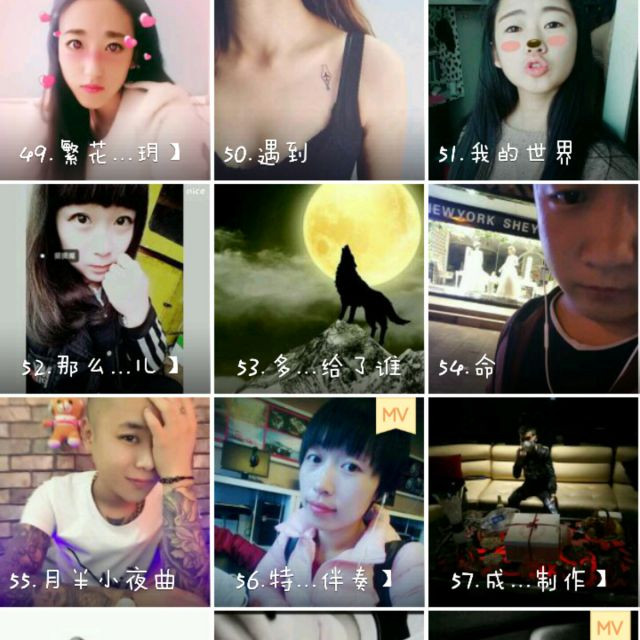This screenshot has height=640, width=640.
Task: Open tile 54 titled 命
Action: pyautogui.click(x=533, y=288)
